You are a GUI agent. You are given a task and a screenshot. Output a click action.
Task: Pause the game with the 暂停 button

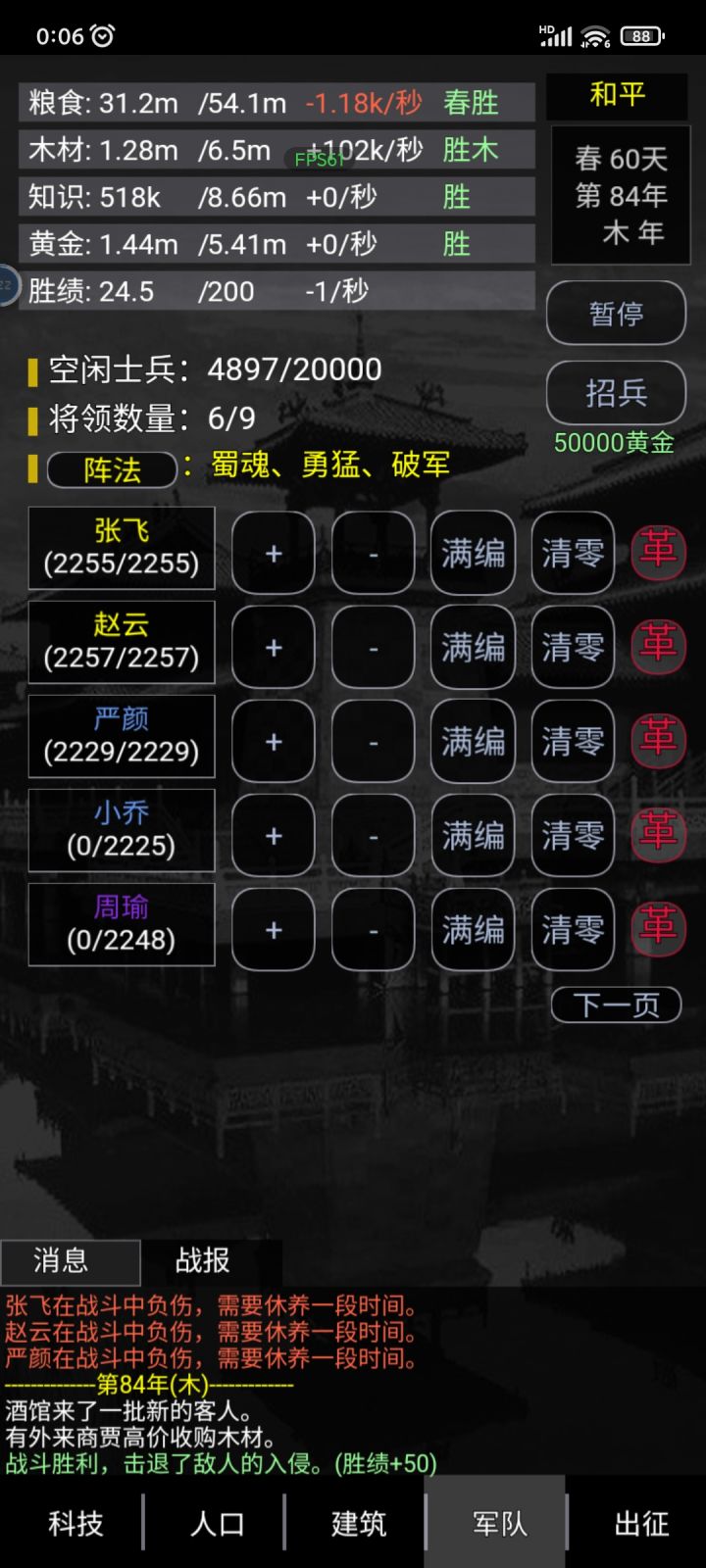click(x=616, y=314)
